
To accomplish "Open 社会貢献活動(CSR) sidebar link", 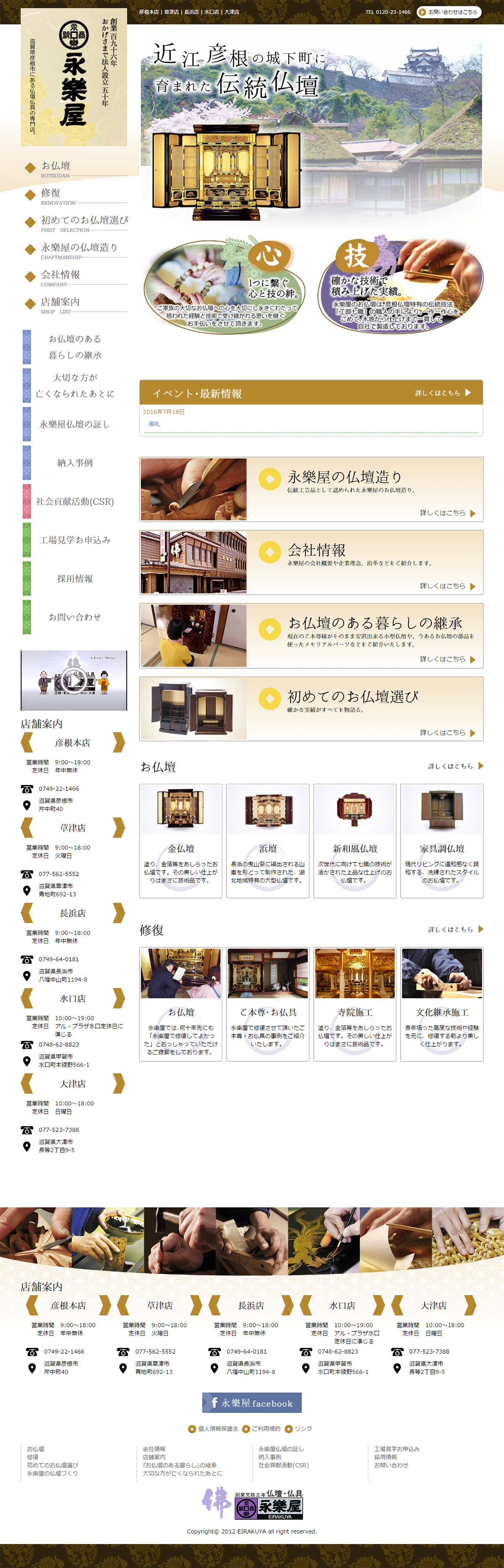I will coord(74,502).
